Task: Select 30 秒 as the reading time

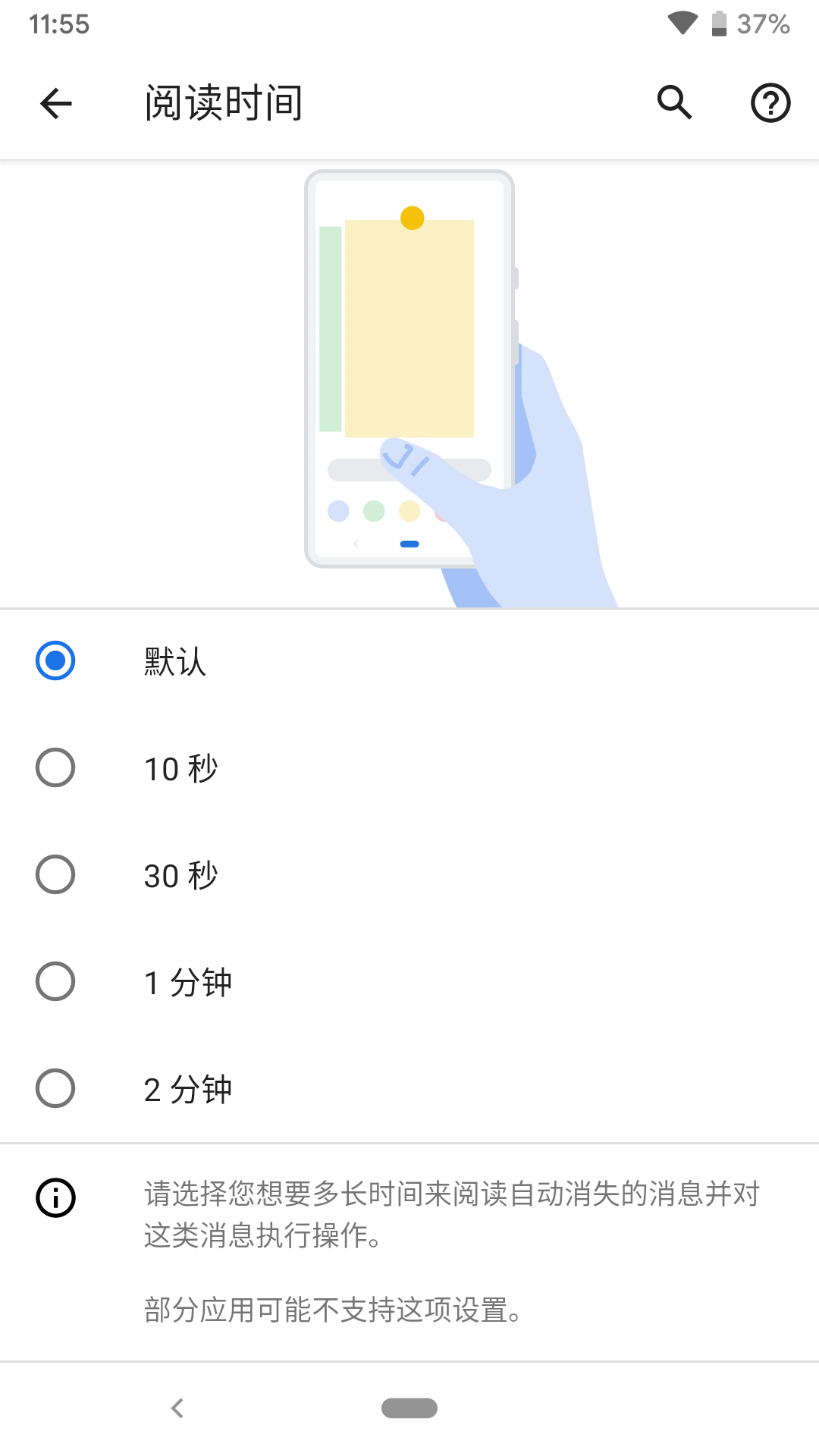Action: [55, 875]
